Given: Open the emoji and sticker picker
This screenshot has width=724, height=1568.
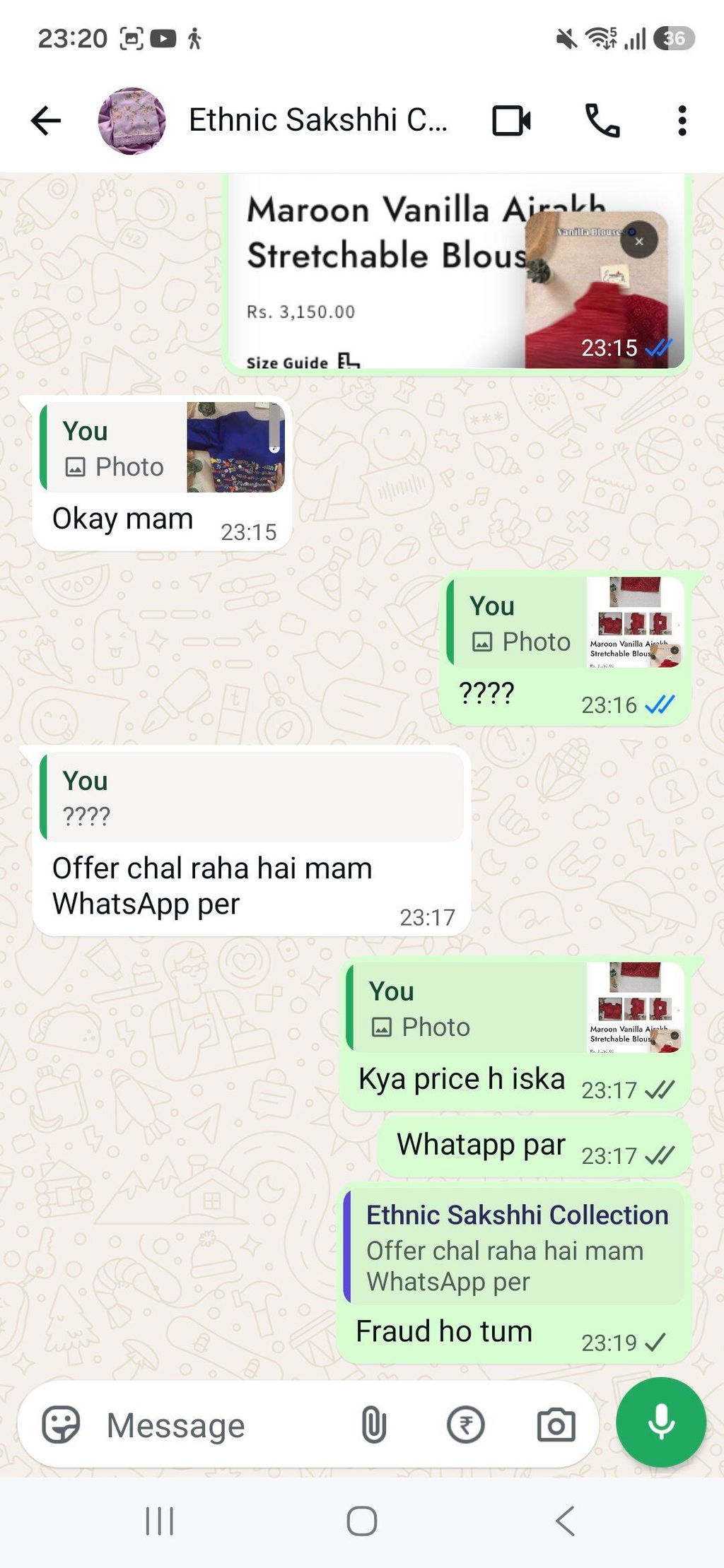Looking at the screenshot, I should tap(61, 1425).
